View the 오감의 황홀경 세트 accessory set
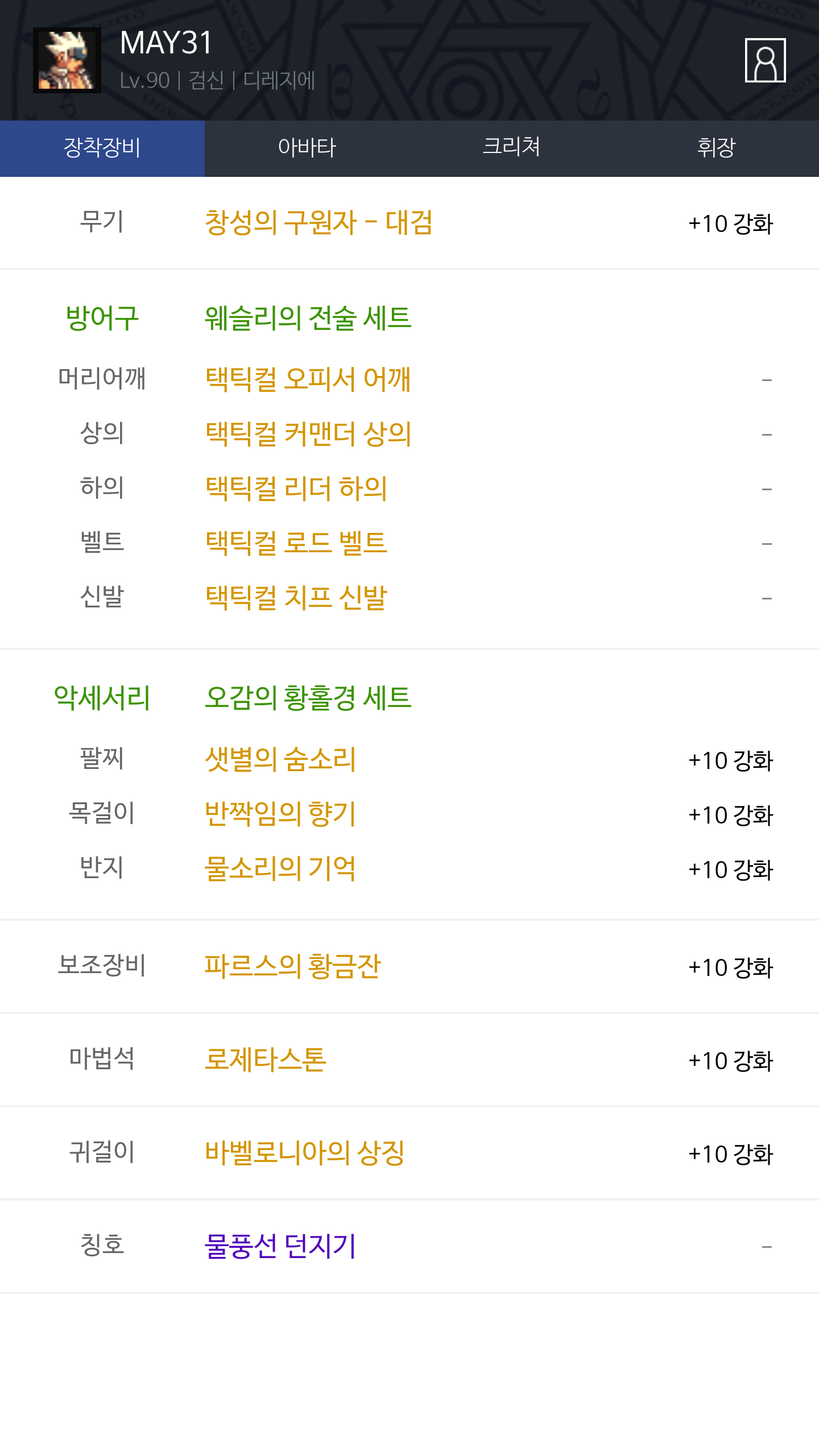 coord(308,698)
